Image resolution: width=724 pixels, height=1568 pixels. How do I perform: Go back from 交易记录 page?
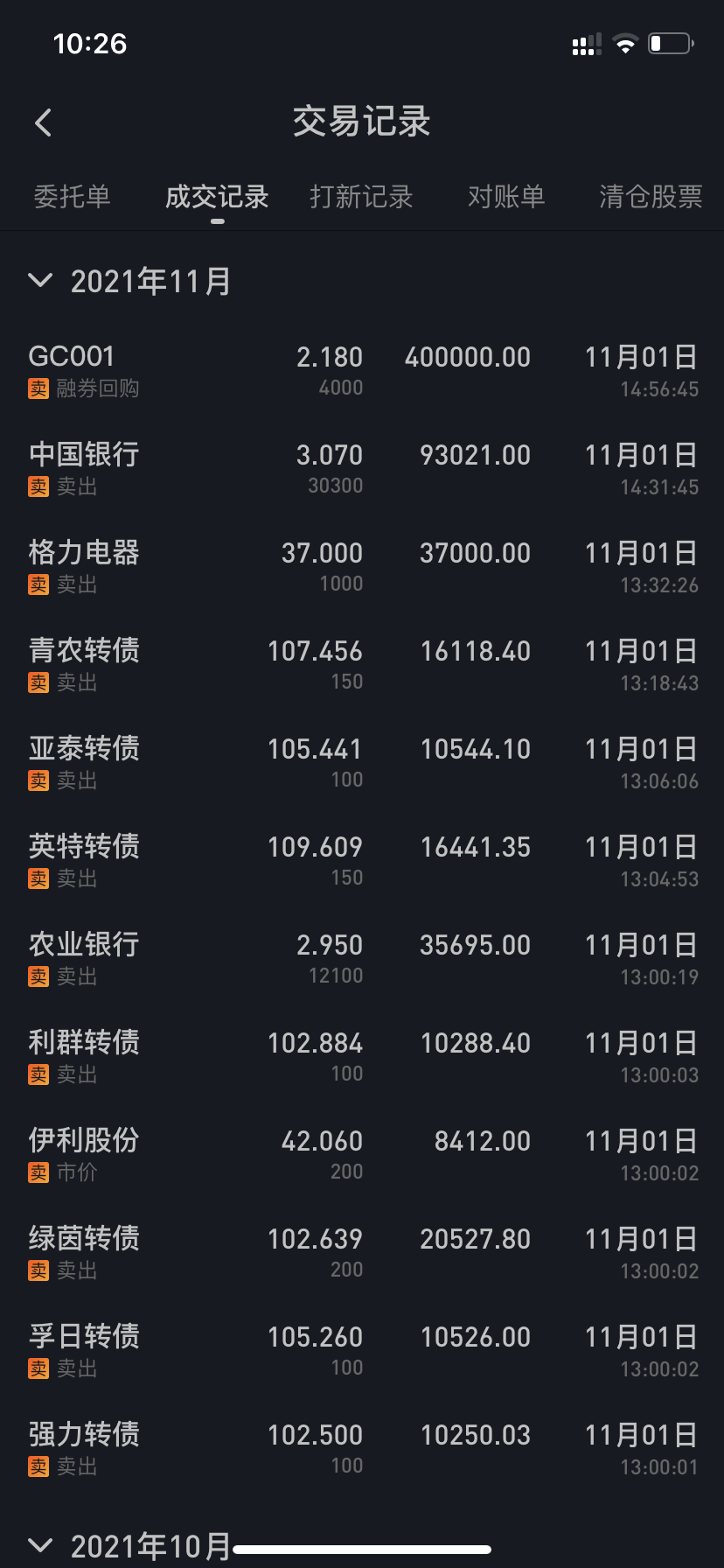pyautogui.click(x=44, y=122)
